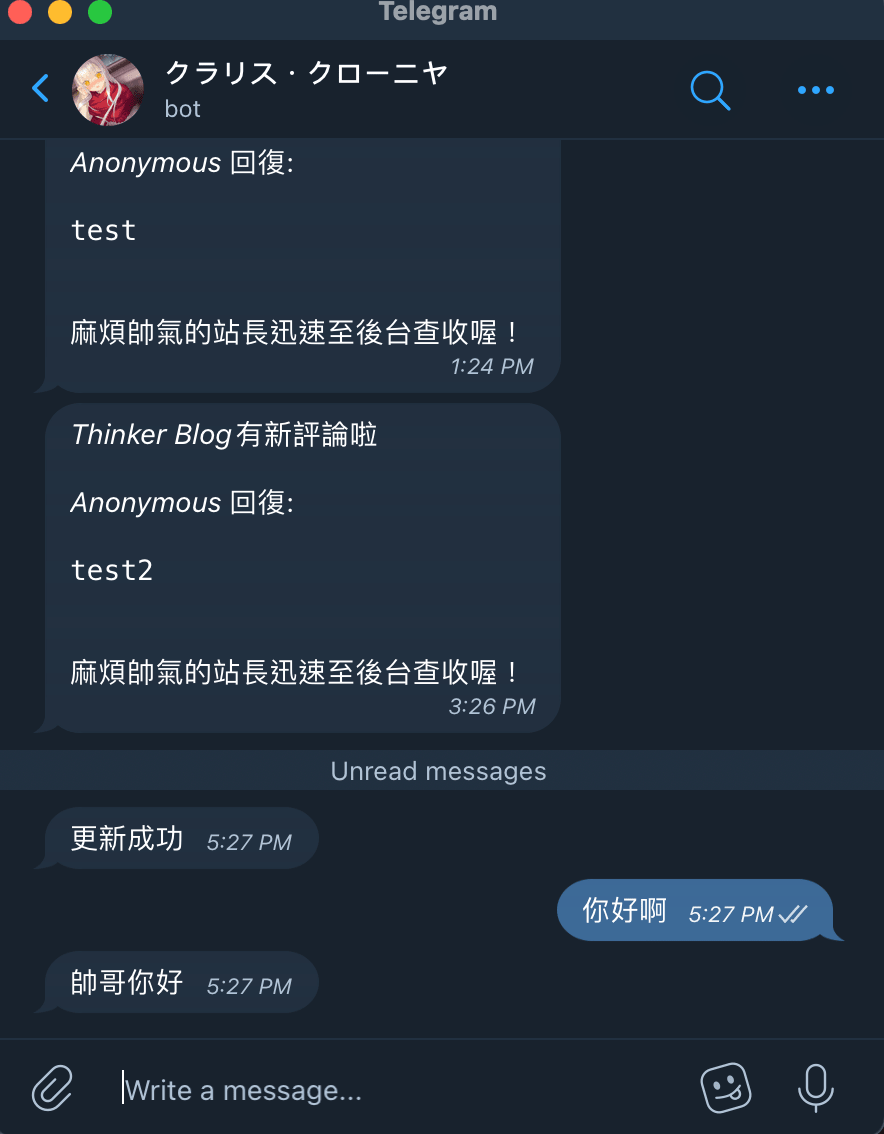884x1134 pixels.
Task: Maximize the window with green button
Action: click(x=100, y=13)
